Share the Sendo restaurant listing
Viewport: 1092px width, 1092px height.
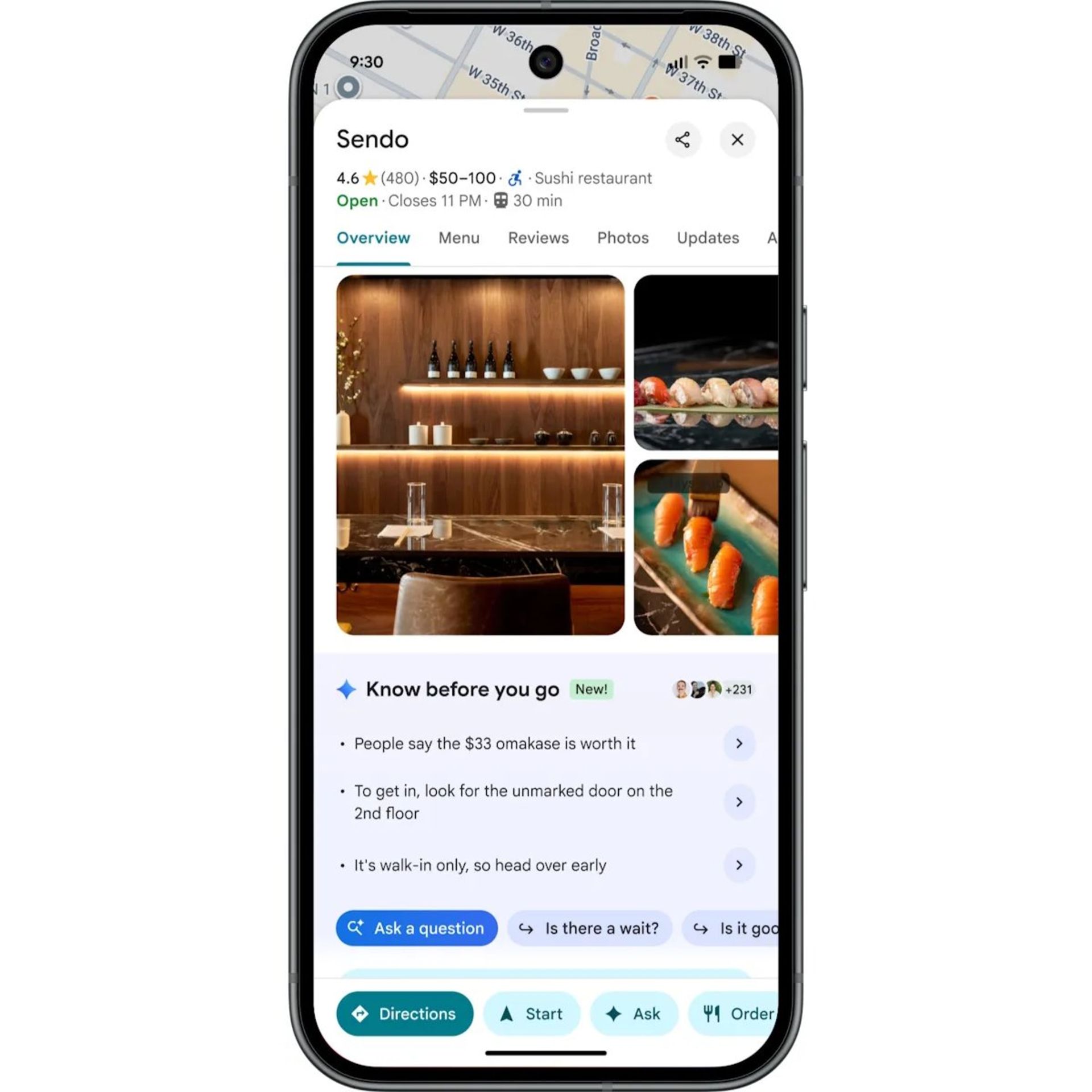click(682, 139)
